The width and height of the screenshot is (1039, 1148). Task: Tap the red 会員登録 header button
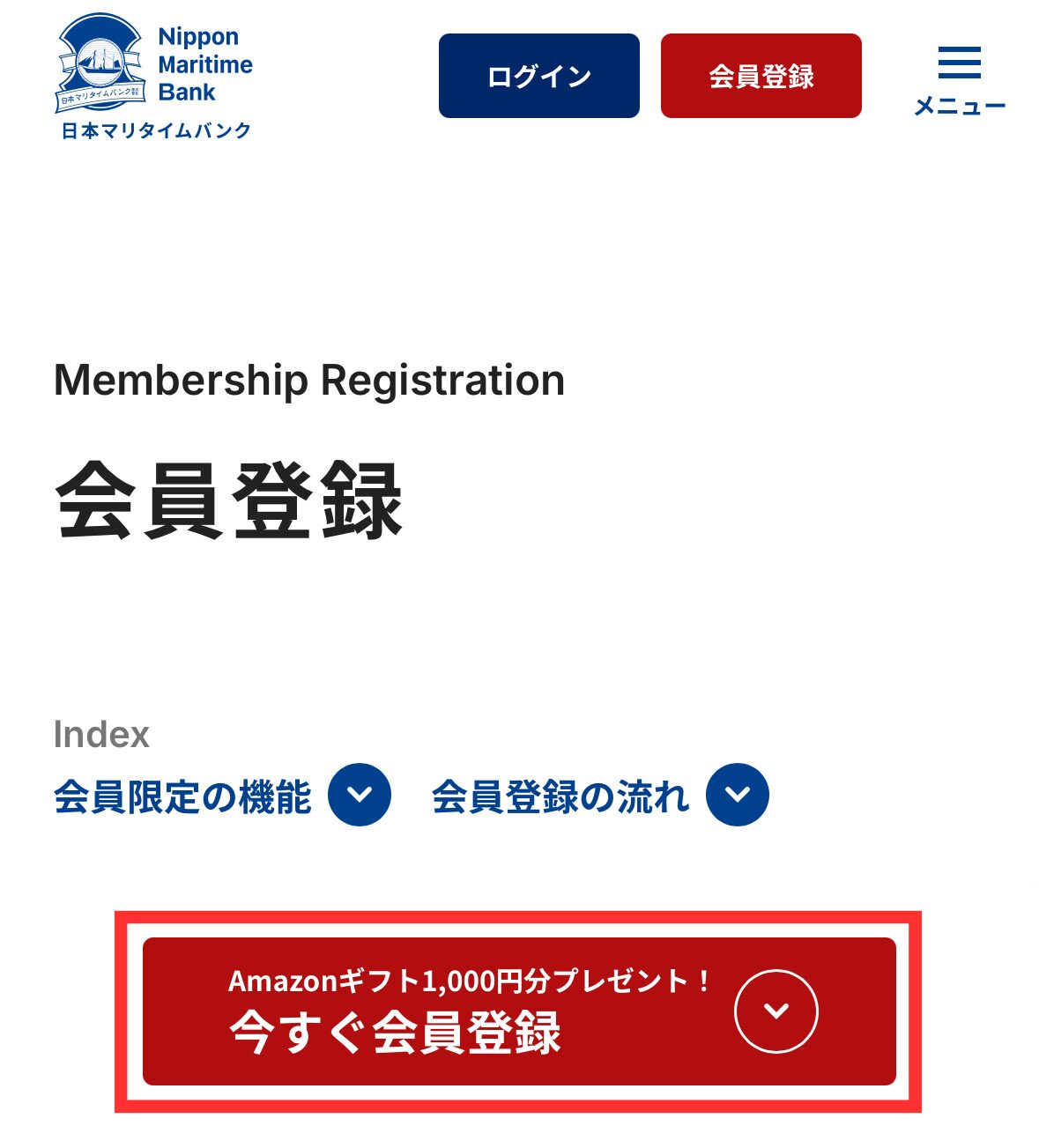pyautogui.click(x=761, y=76)
